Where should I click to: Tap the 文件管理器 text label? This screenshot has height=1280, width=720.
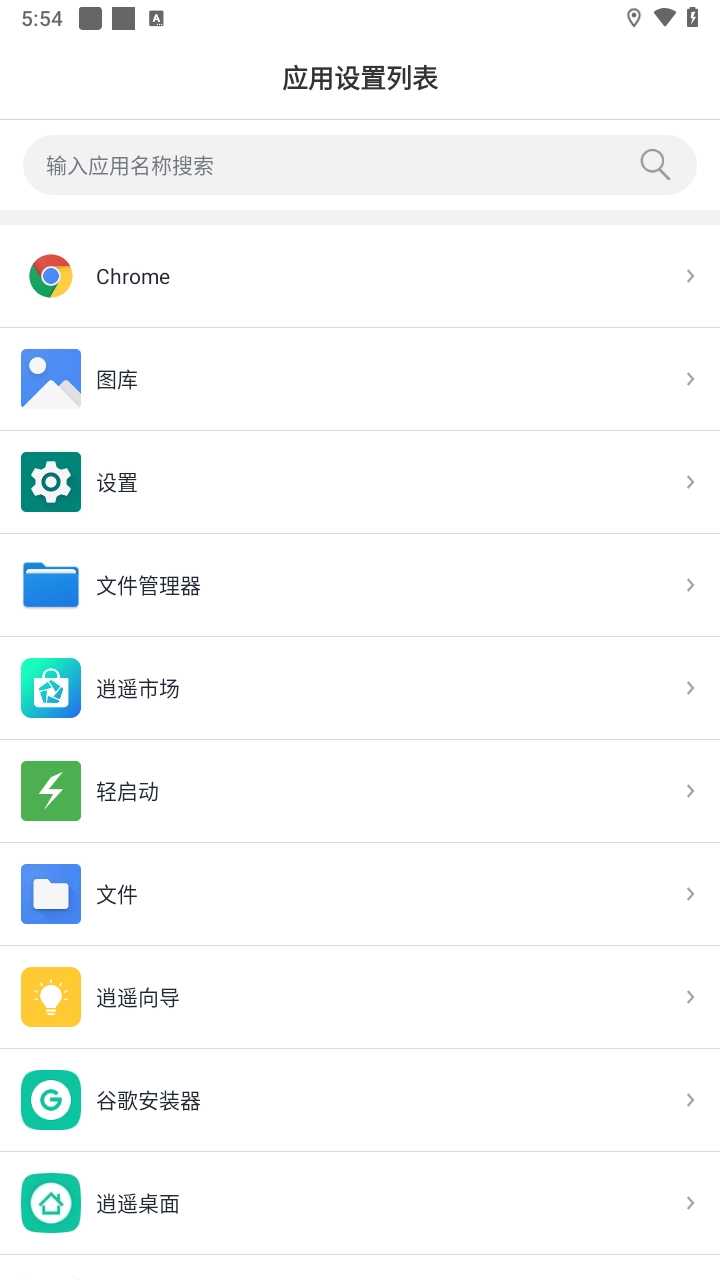(x=148, y=585)
